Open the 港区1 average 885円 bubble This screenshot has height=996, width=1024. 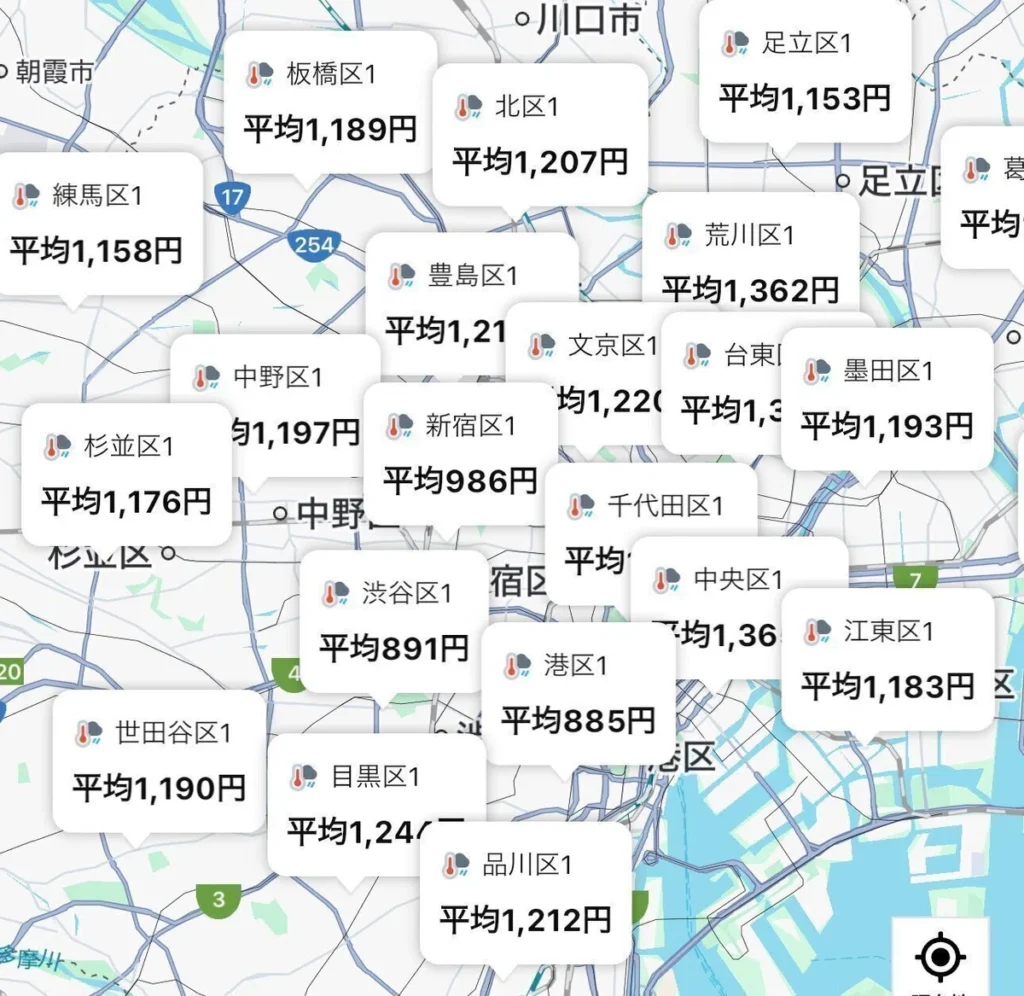pyautogui.click(x=578, y=694)
